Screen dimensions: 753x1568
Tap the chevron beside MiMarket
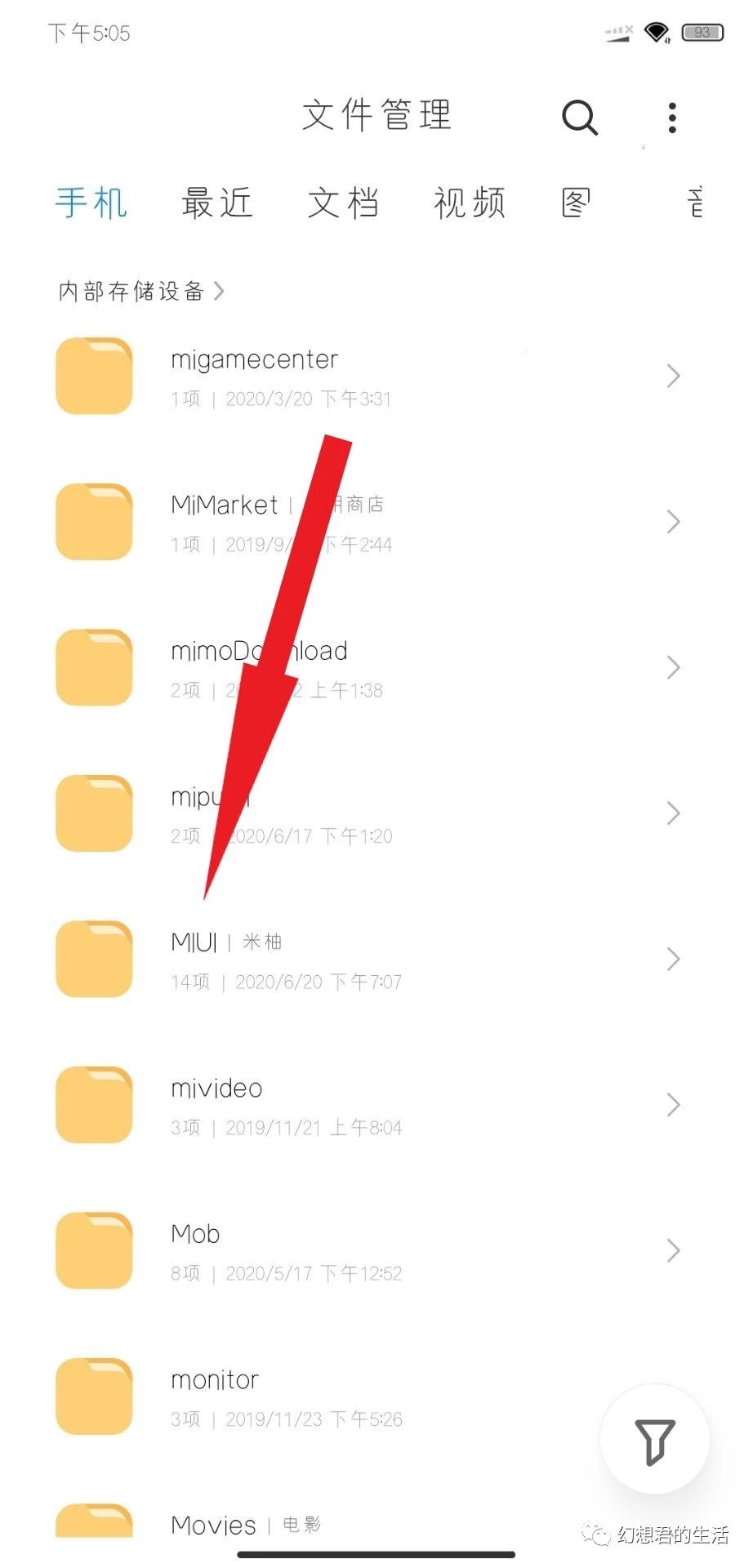[x=673, y=521]
